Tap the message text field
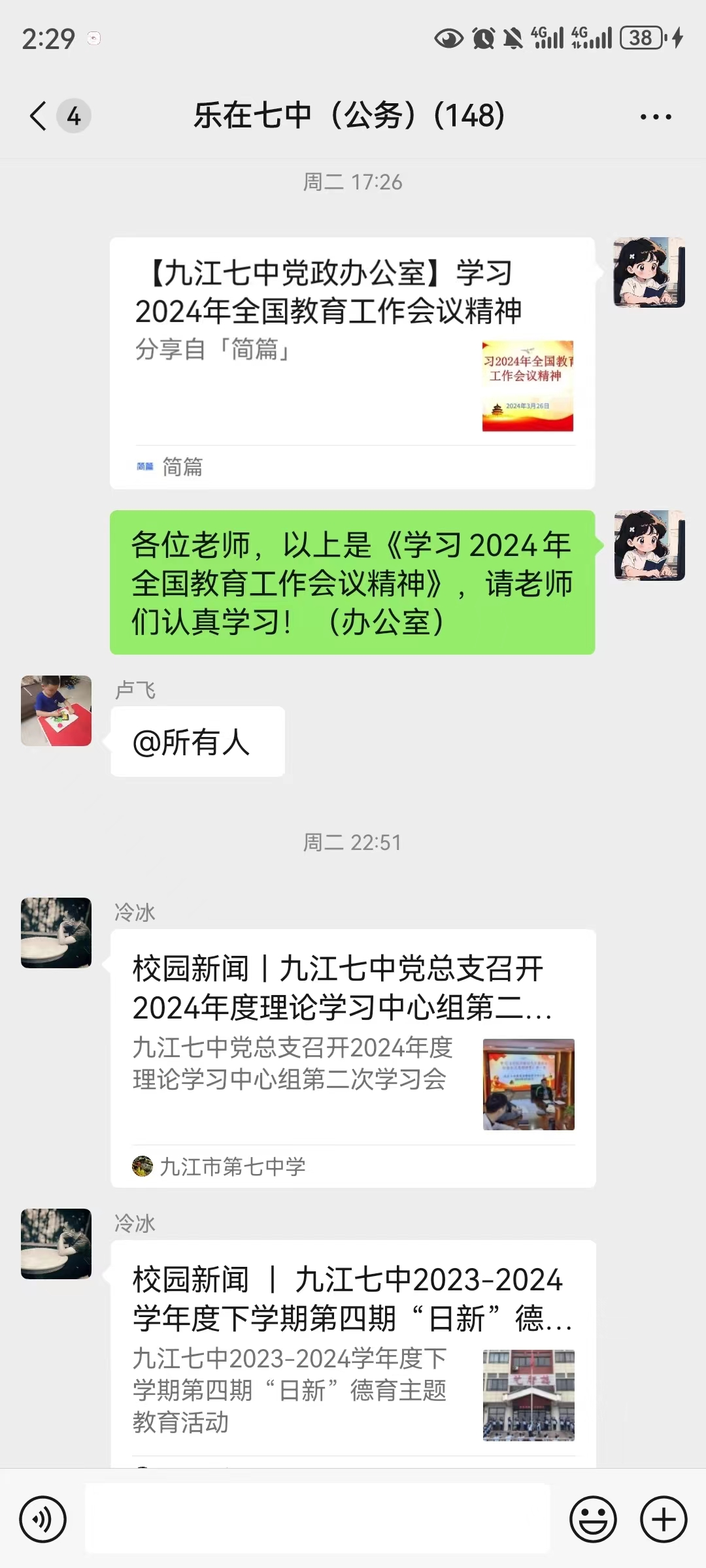This screenshot has width=706, height=1568. pos(317,1518)
